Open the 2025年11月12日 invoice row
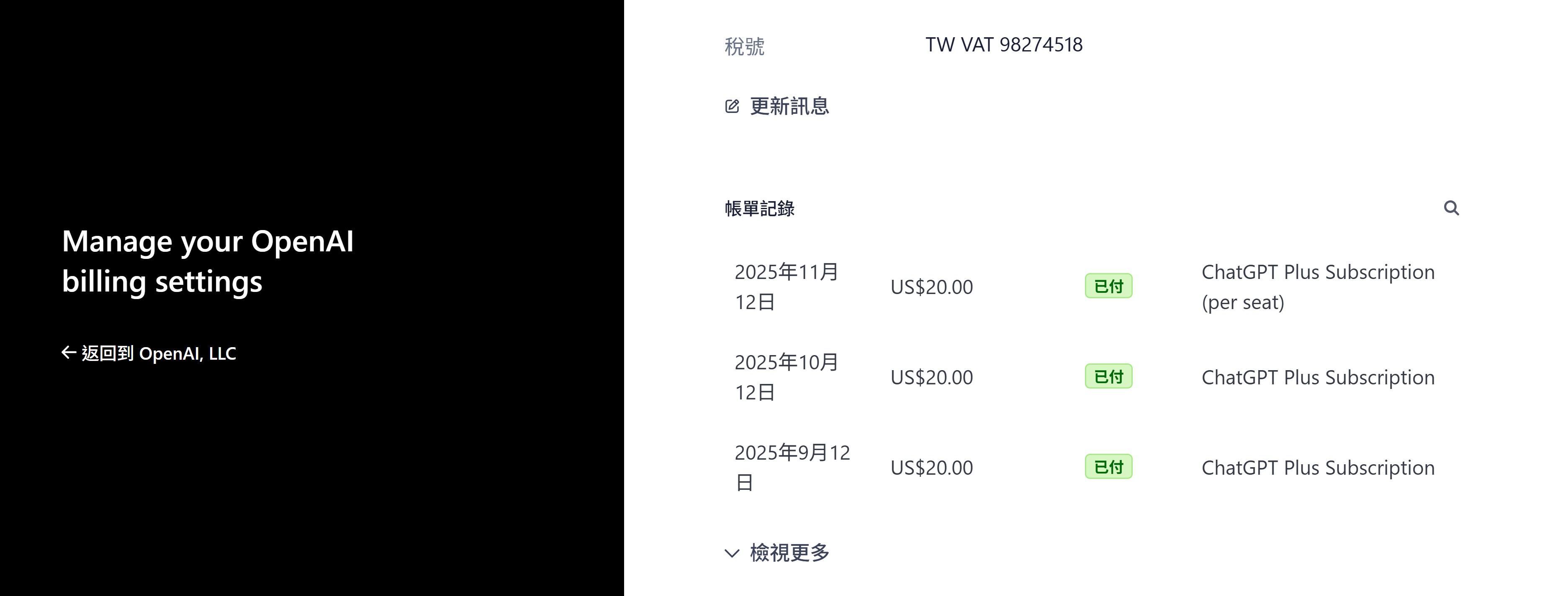 coord(787,286)
